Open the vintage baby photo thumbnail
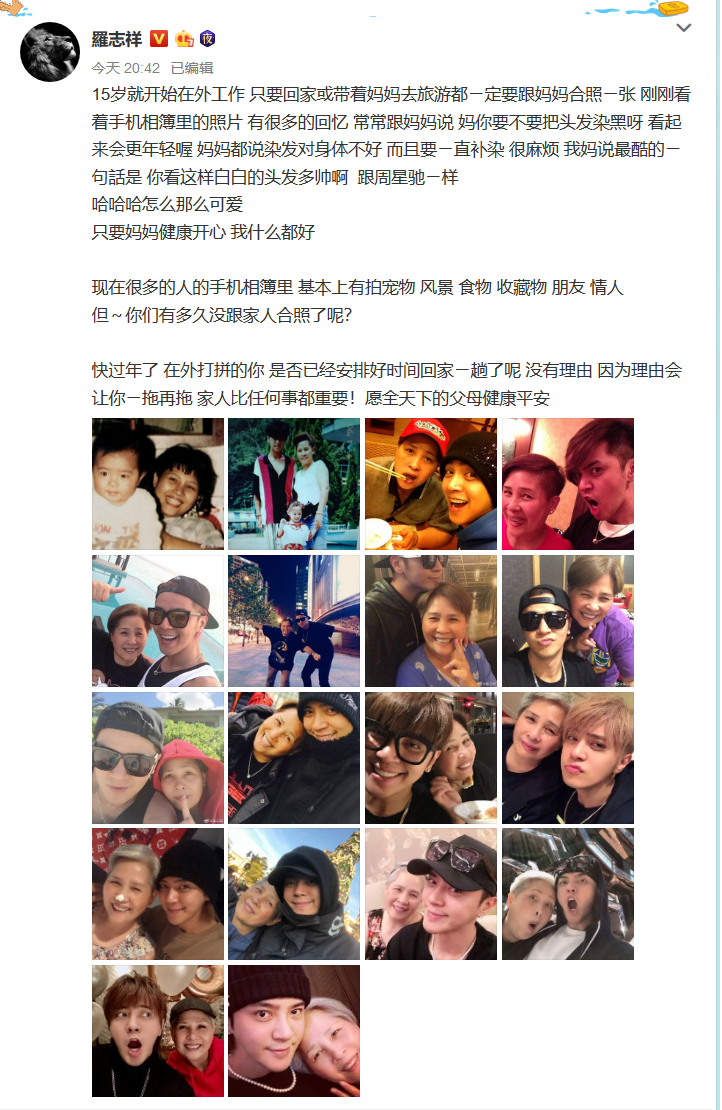722x1110 pixels. pyautogui.click(x=157, y=484)
